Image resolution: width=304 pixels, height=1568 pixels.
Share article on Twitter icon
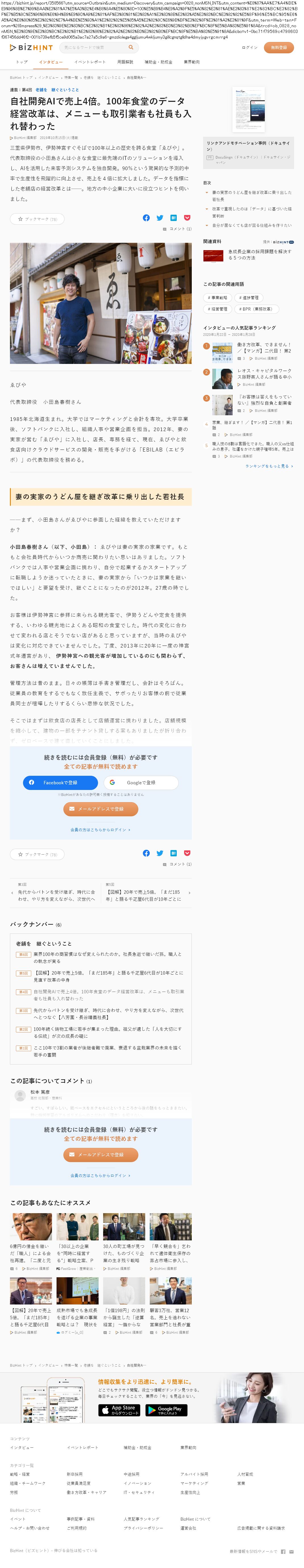(160, 218)
